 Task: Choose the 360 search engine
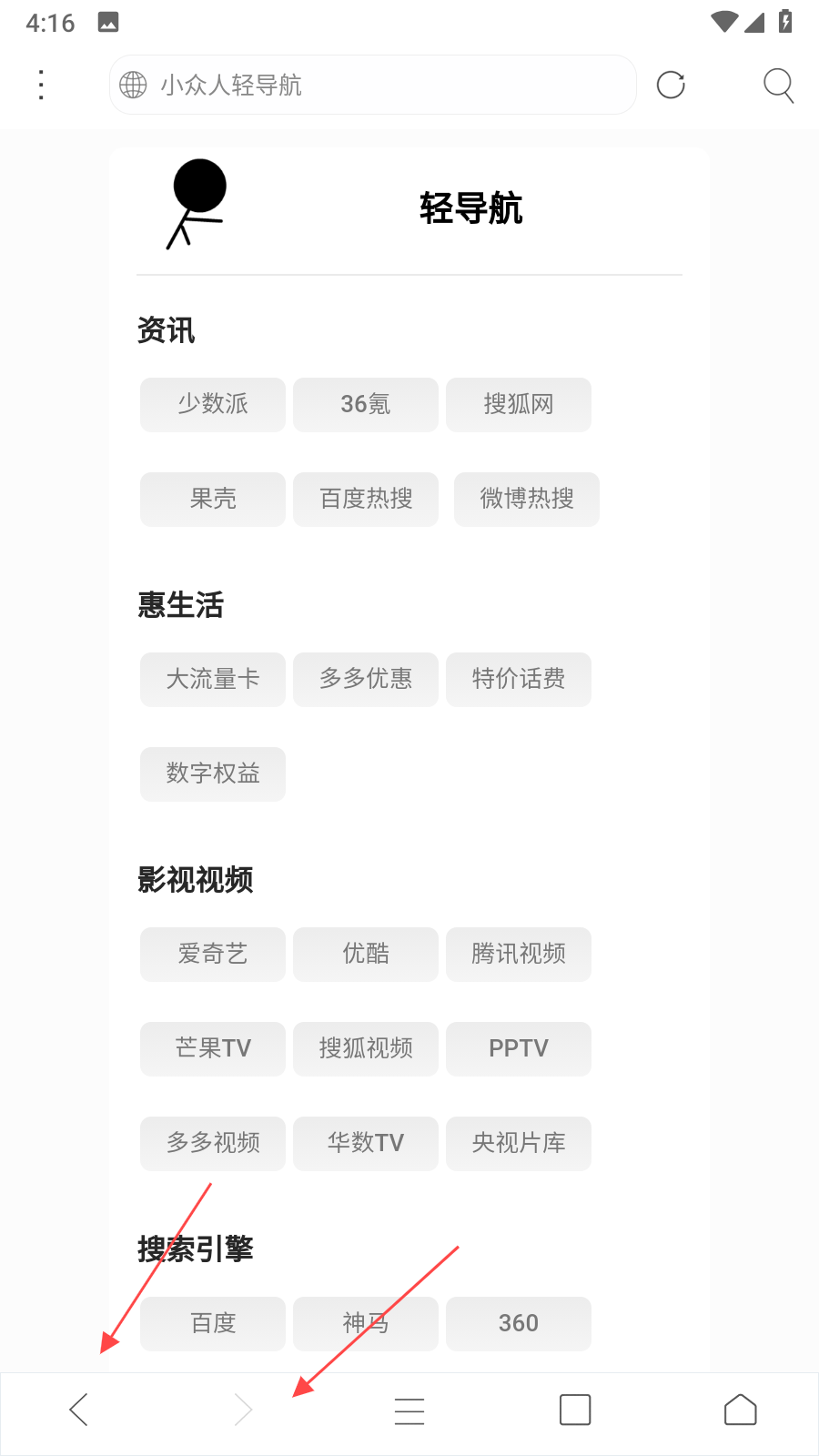point(519,1323)
